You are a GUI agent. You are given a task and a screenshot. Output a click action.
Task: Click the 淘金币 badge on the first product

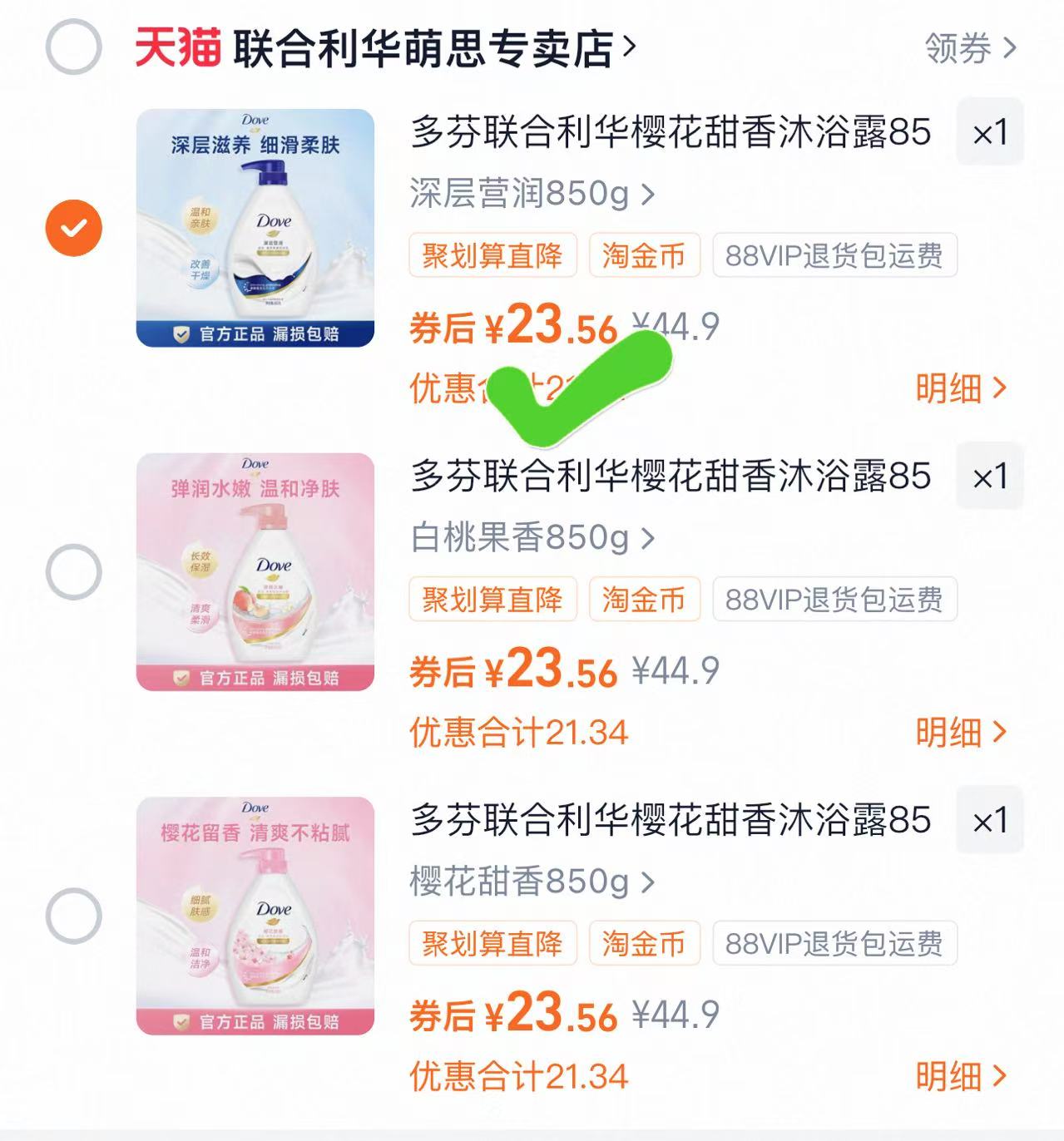point(645,257)
